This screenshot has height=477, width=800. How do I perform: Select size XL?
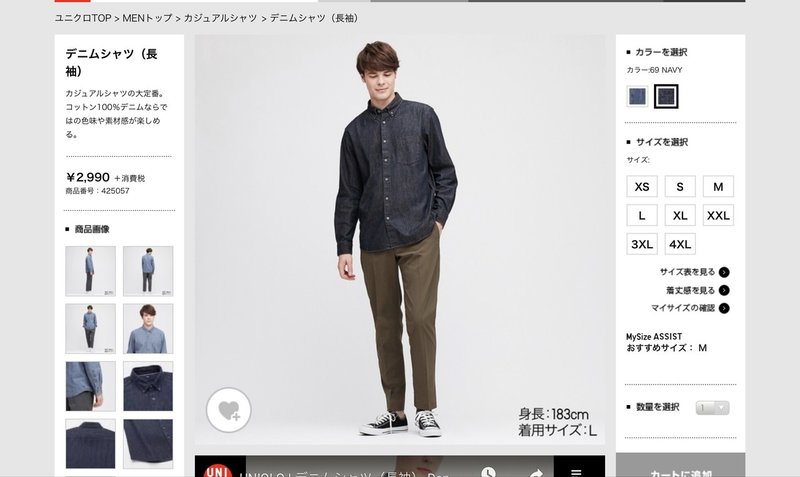(680, 215)
